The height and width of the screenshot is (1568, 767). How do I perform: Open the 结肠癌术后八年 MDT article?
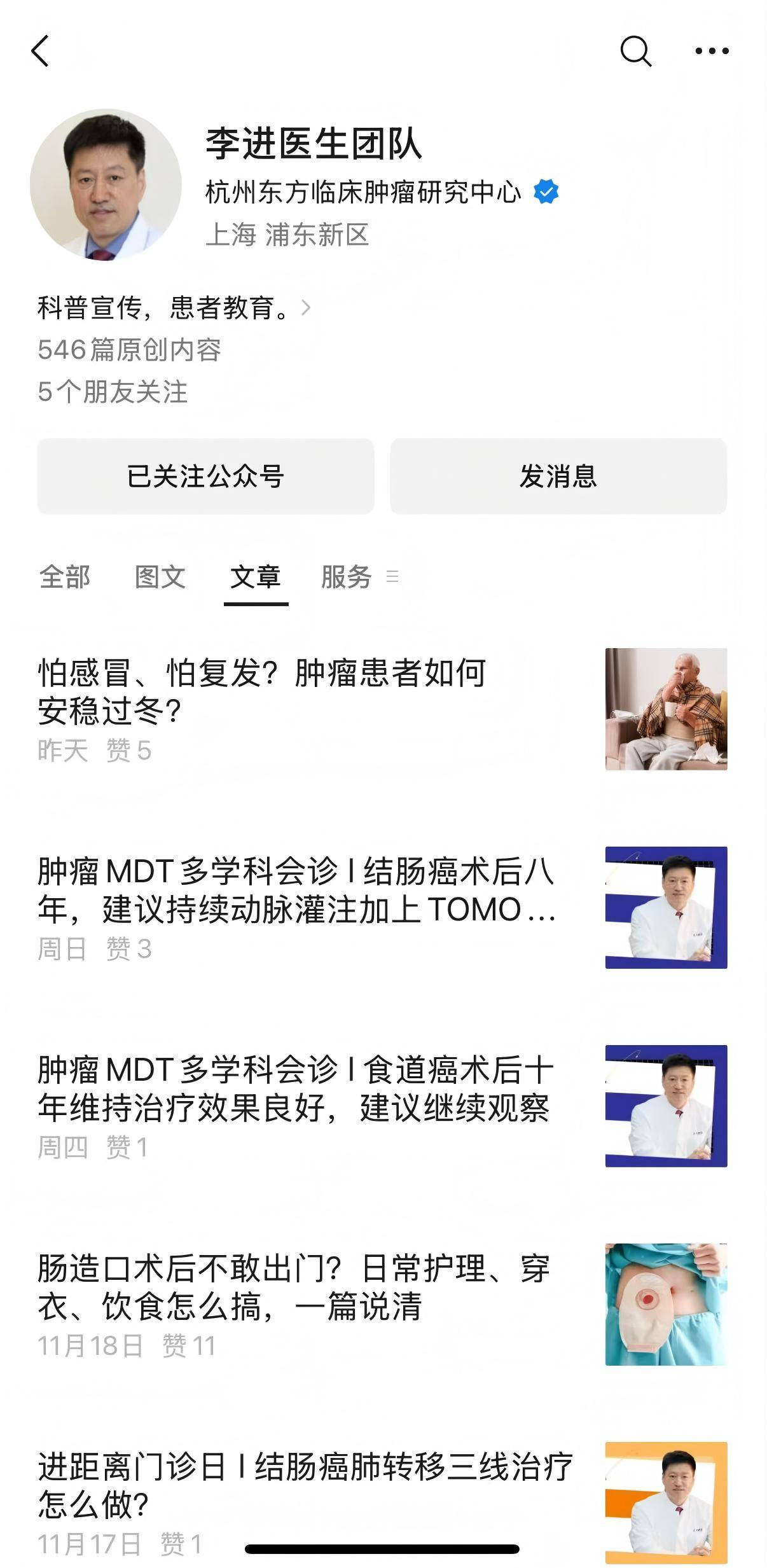tap(296, 890)
